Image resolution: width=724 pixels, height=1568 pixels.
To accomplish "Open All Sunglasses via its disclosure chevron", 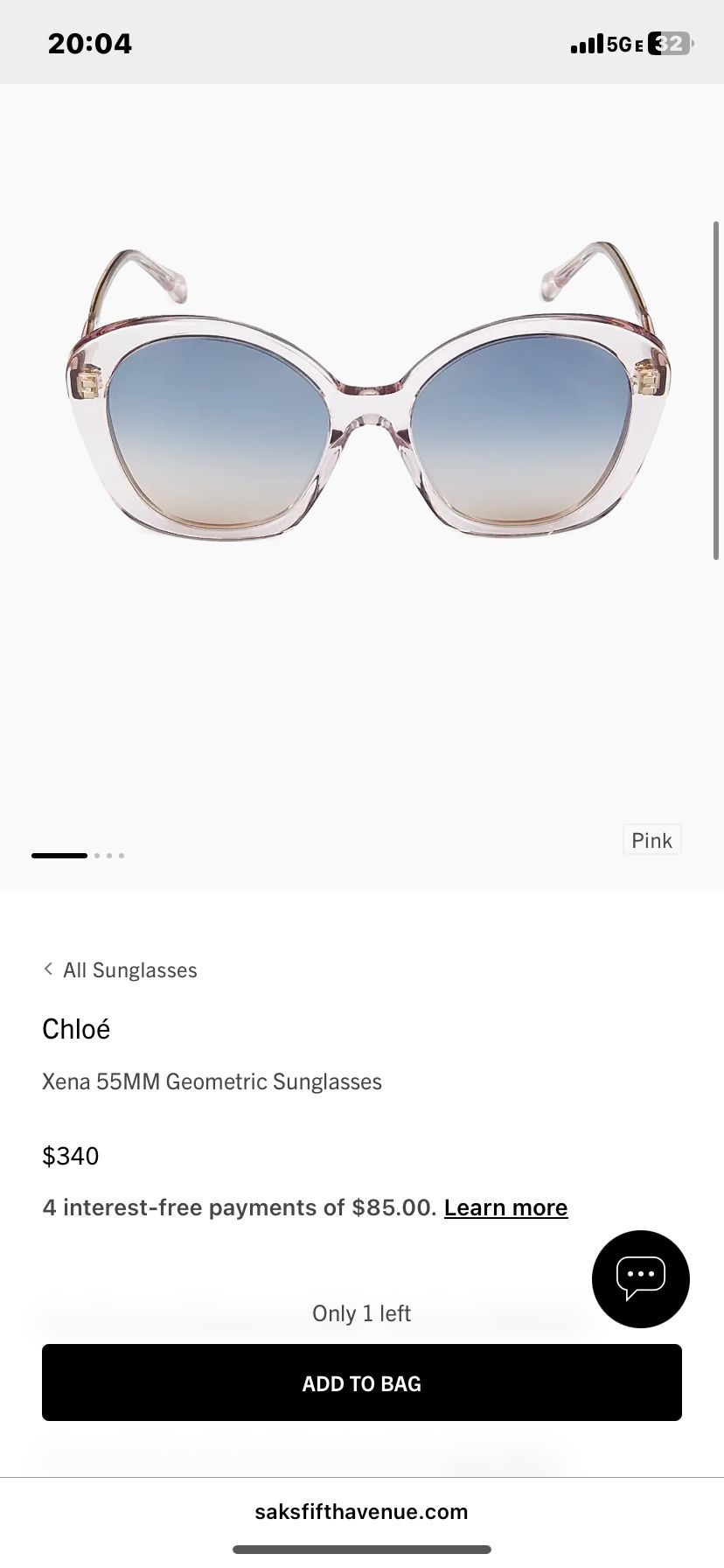I will [x=48, y=969].
